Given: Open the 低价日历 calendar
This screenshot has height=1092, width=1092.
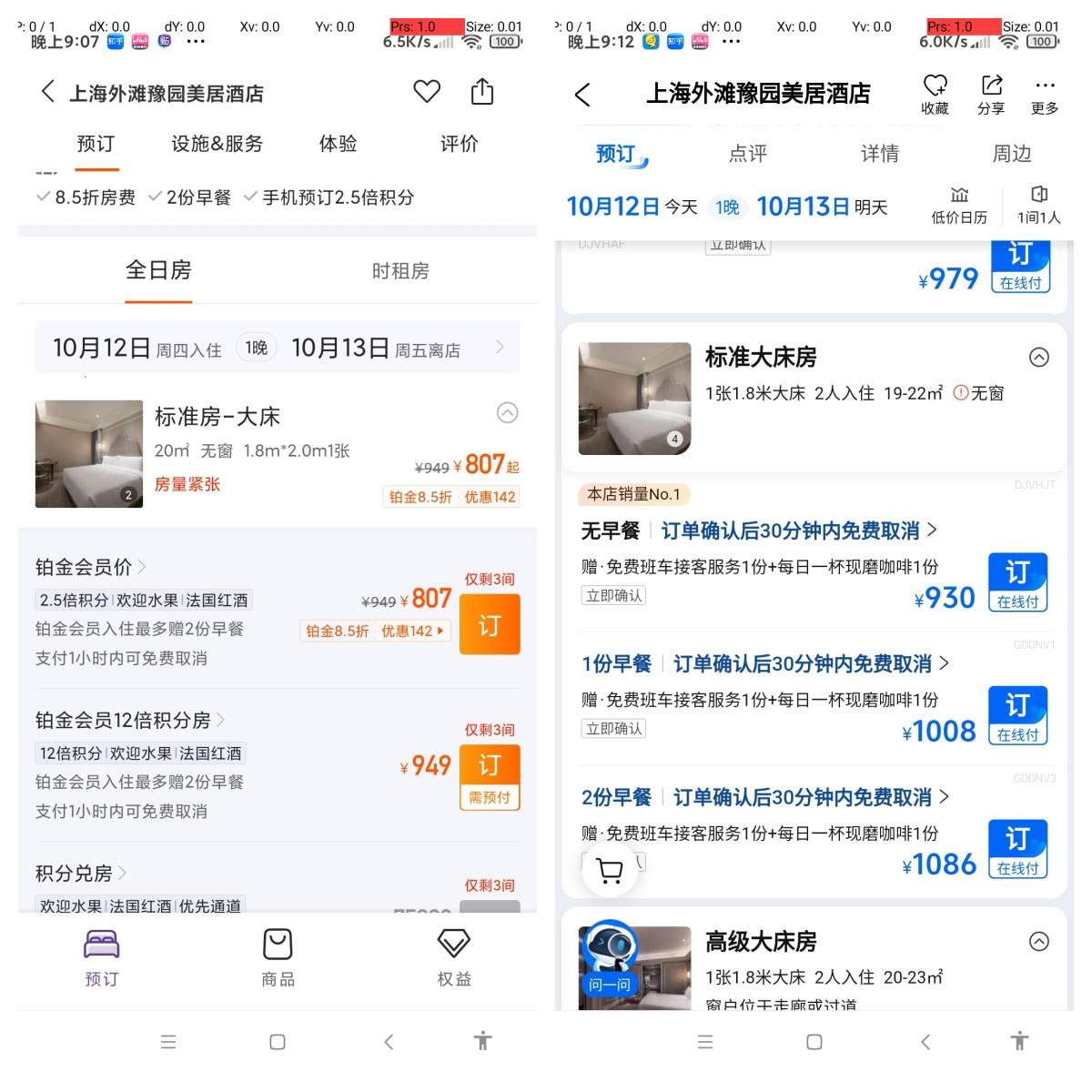Looking at the screenshot, I should (x=959, y=207).
